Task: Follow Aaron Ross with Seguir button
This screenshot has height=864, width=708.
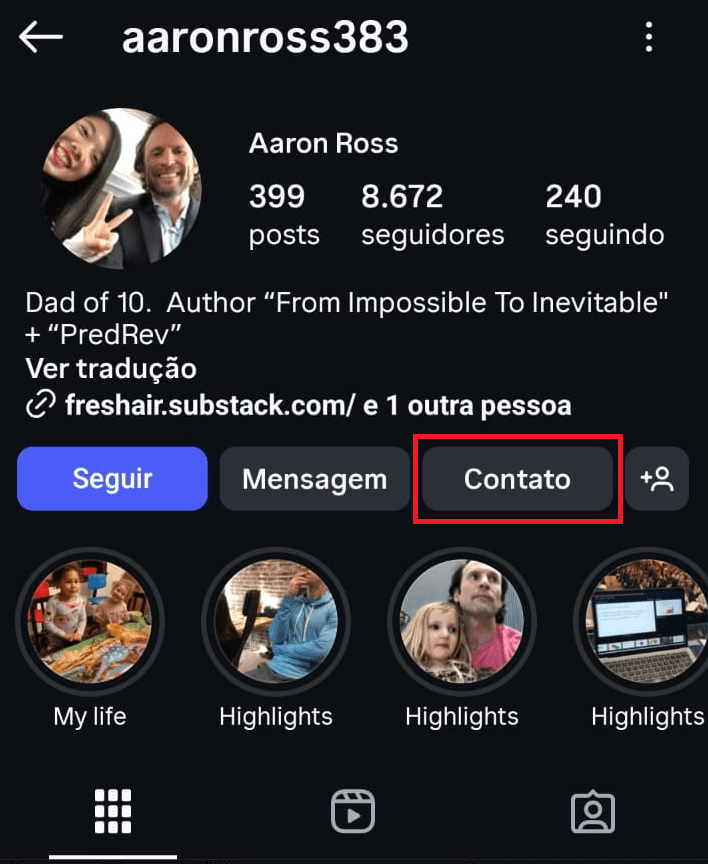Action: click(112, 479)
